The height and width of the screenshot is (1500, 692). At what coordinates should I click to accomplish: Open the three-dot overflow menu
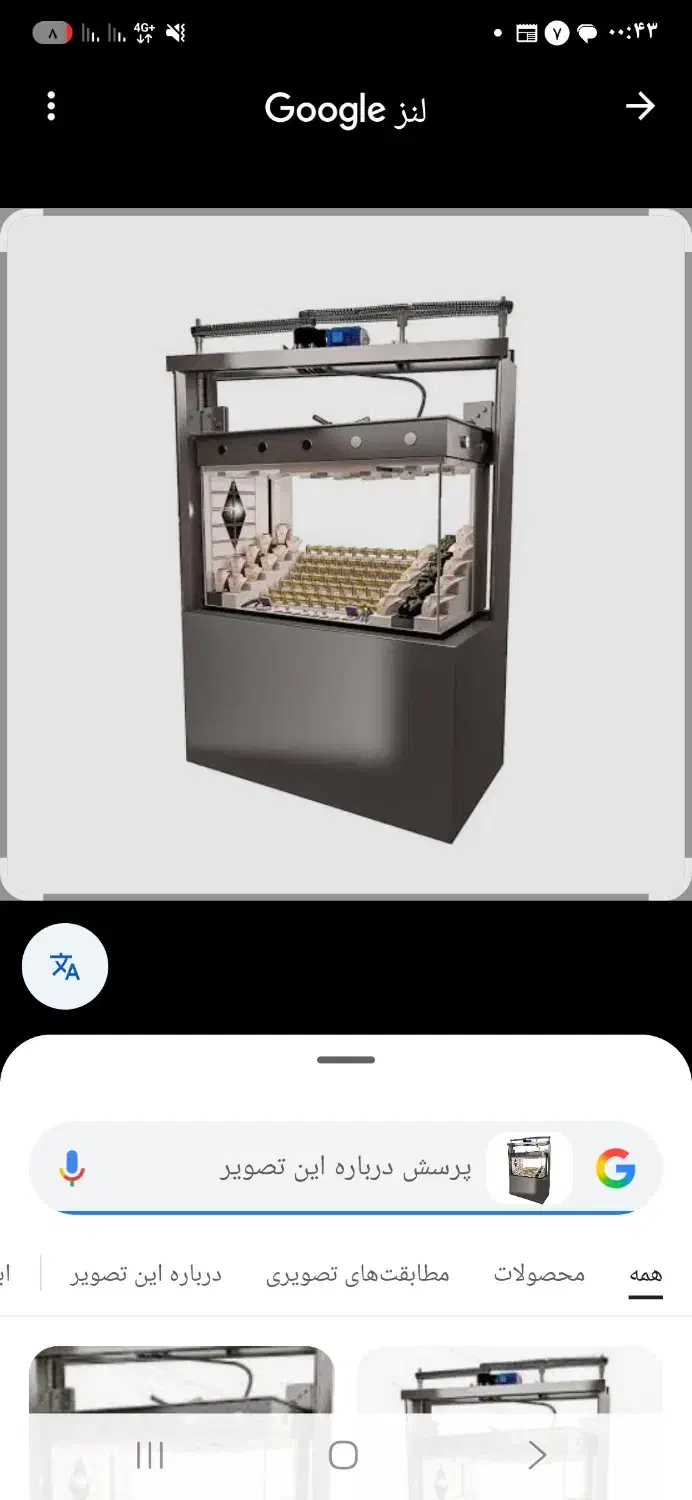pos(51,107)
